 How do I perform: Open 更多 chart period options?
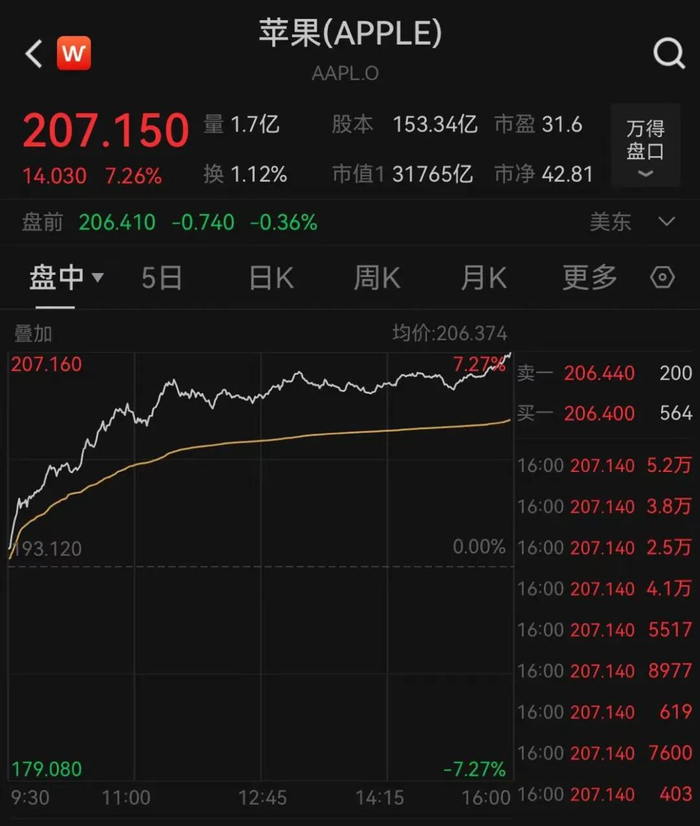[x=590, y=278]
